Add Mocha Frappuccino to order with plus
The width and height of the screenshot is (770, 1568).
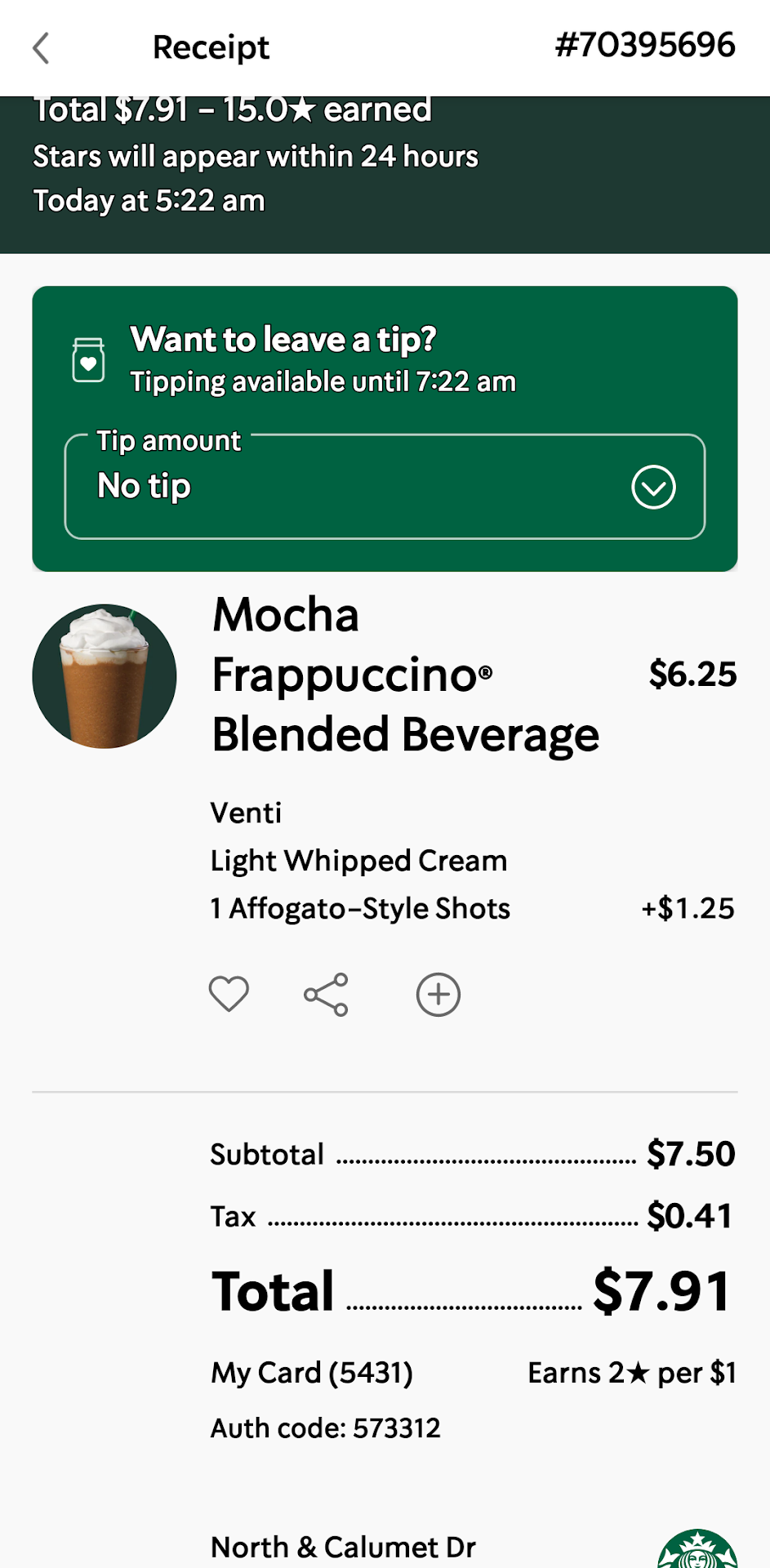(x=438, y=994)
